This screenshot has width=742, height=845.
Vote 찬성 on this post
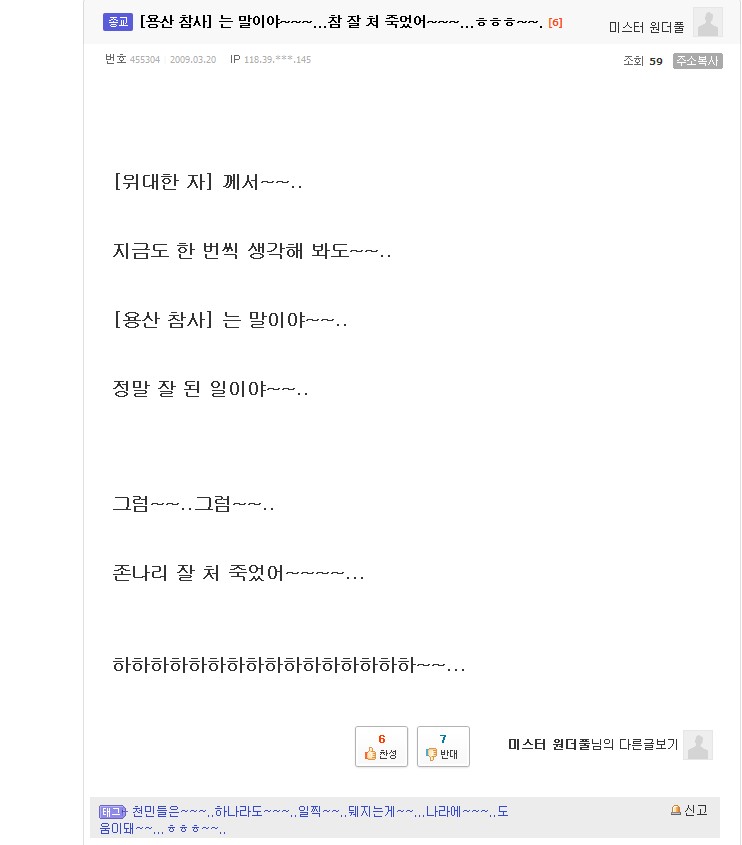click(x=381, y=746)
